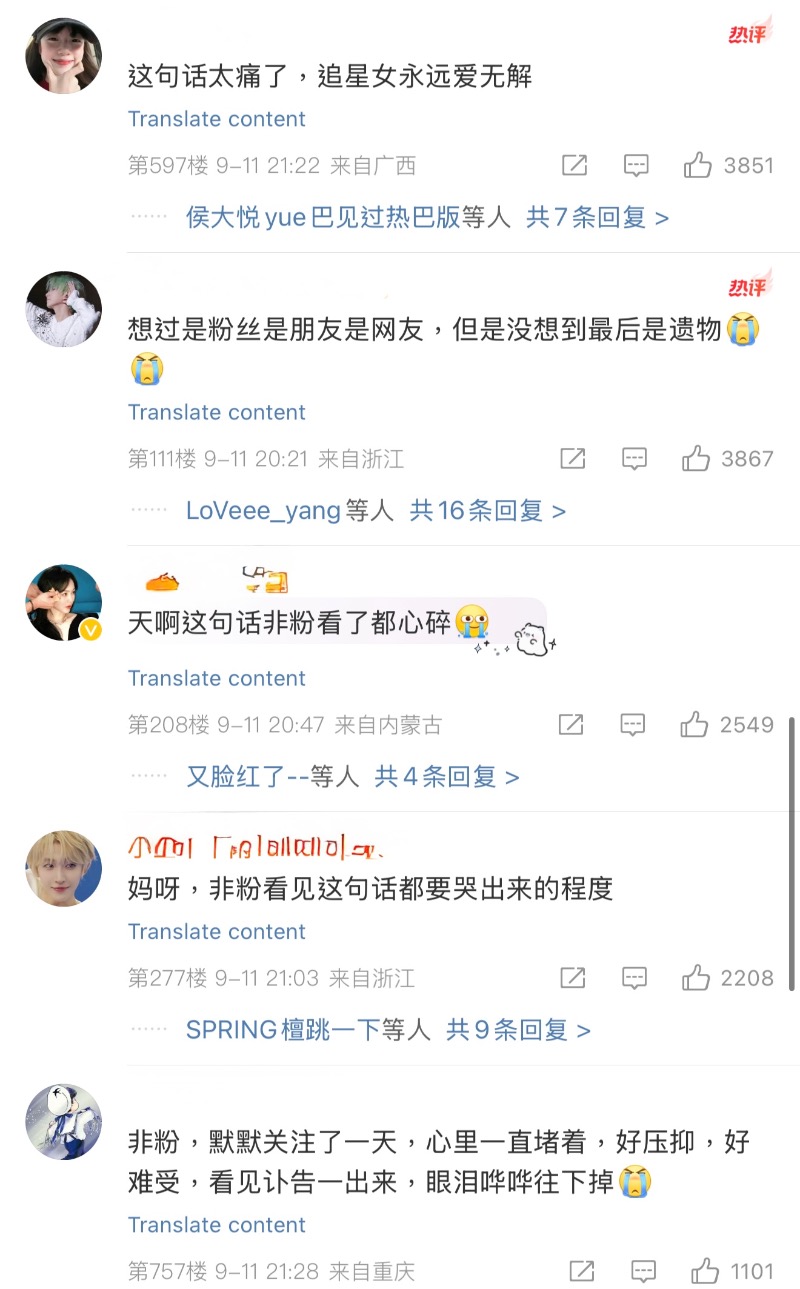Show the 共9条回复 reply thread
The width and height of the screenshot is (800, 1289).
518,1030
